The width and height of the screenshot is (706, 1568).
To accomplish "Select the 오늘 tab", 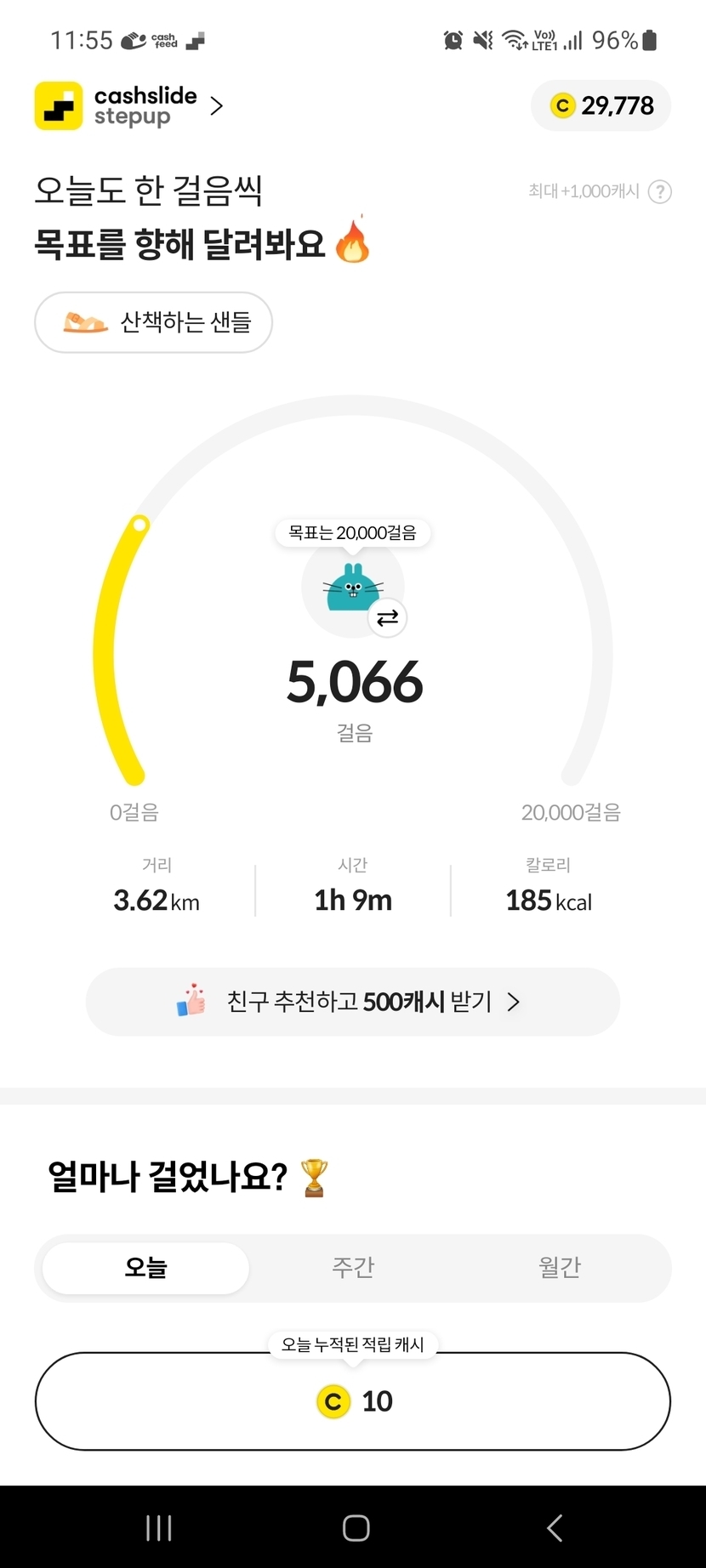I will pos(145,1268).
